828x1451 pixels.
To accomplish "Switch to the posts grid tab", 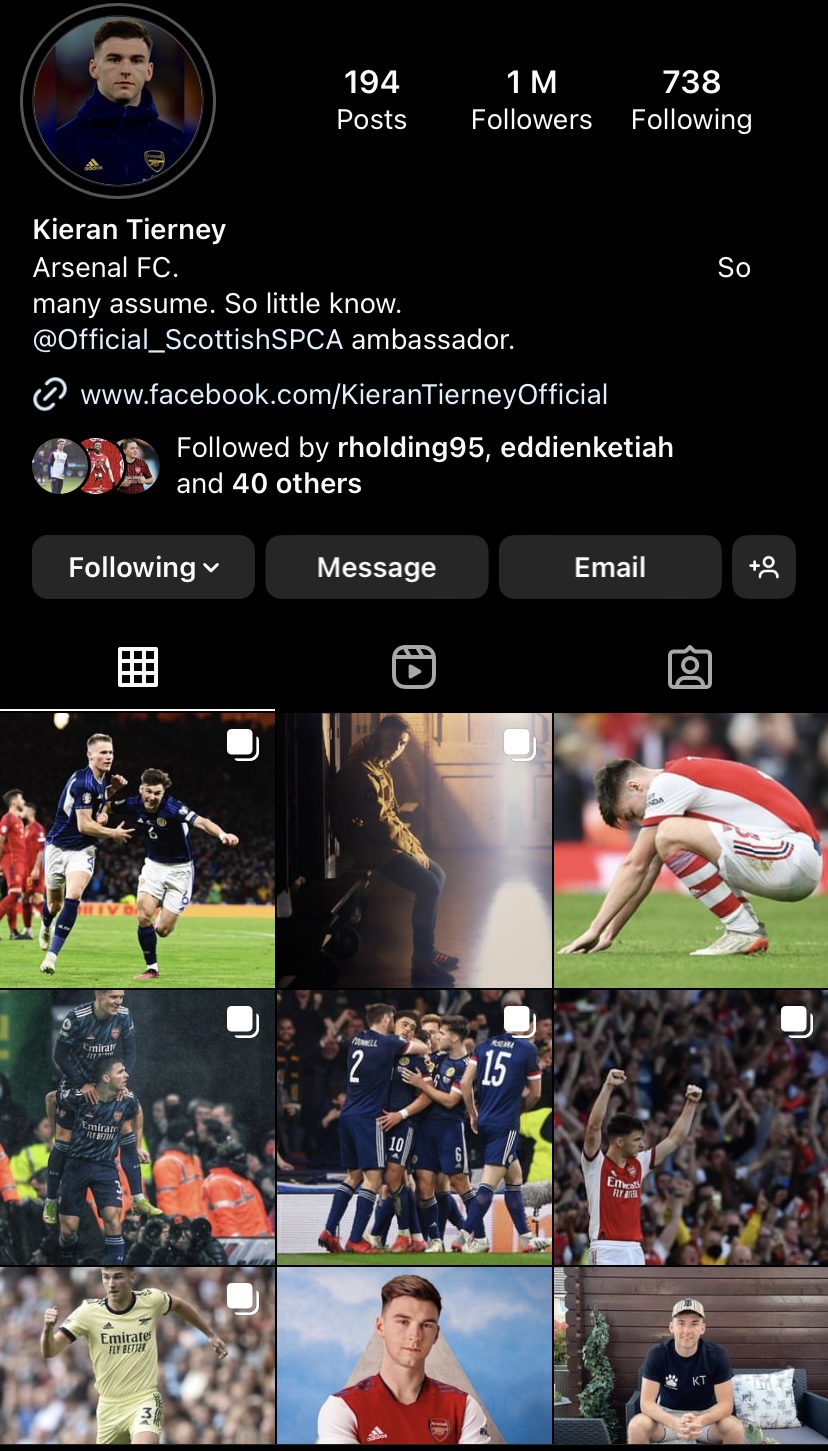I will tap(138, 667).
